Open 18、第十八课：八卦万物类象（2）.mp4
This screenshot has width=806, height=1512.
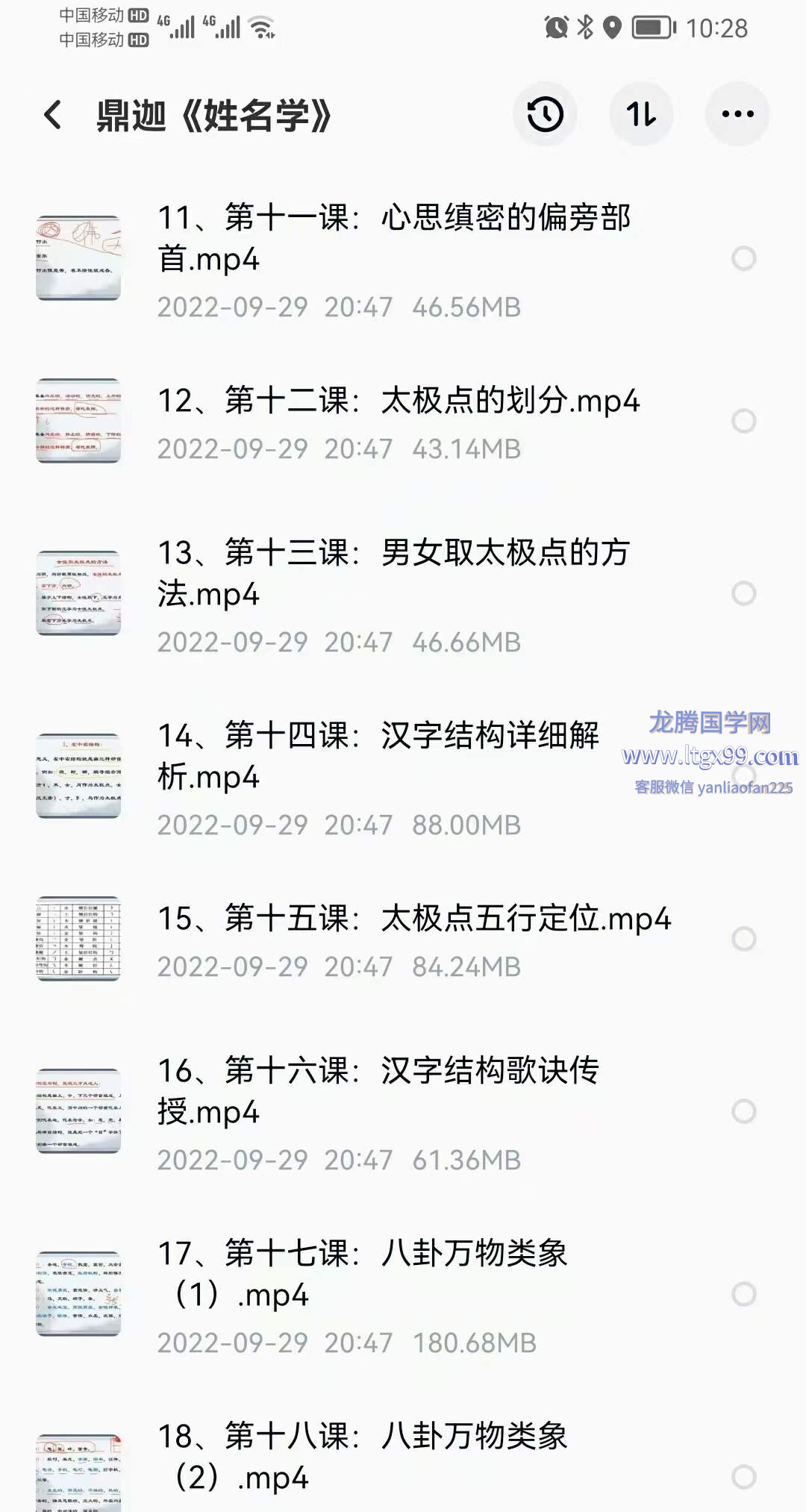coord(363,1457)
